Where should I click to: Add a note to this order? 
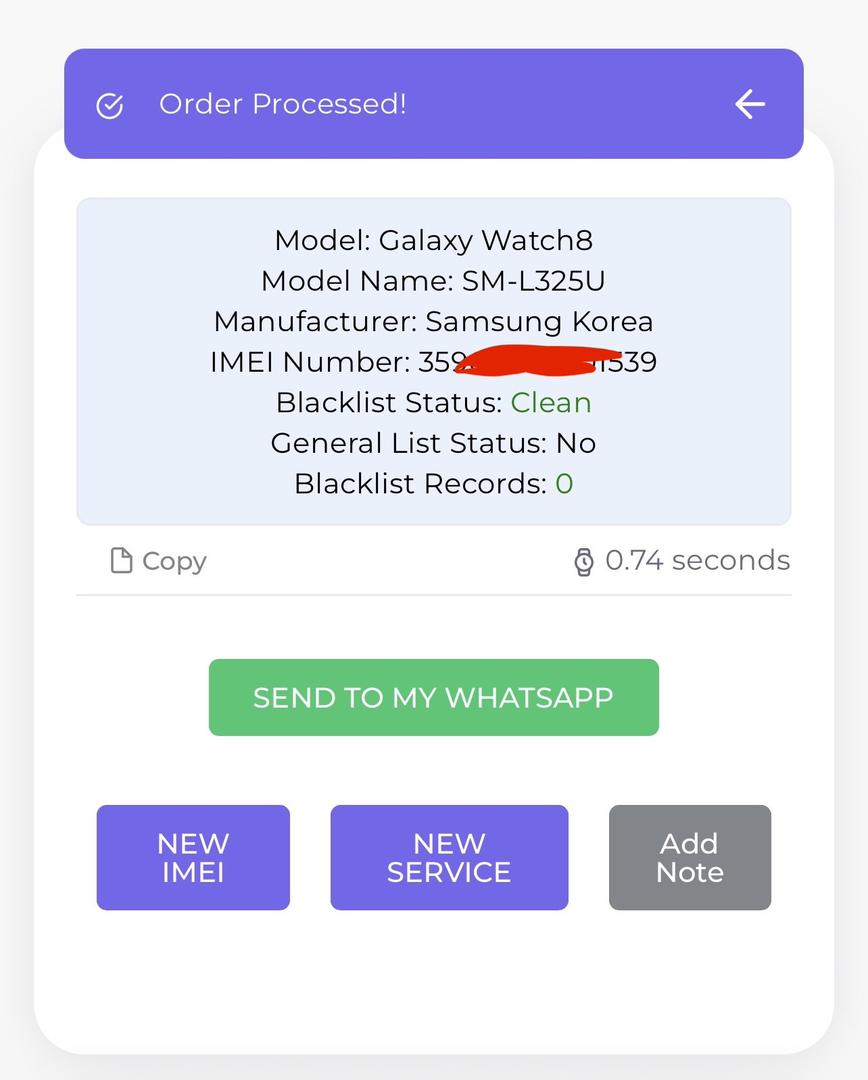pos(689,857)
